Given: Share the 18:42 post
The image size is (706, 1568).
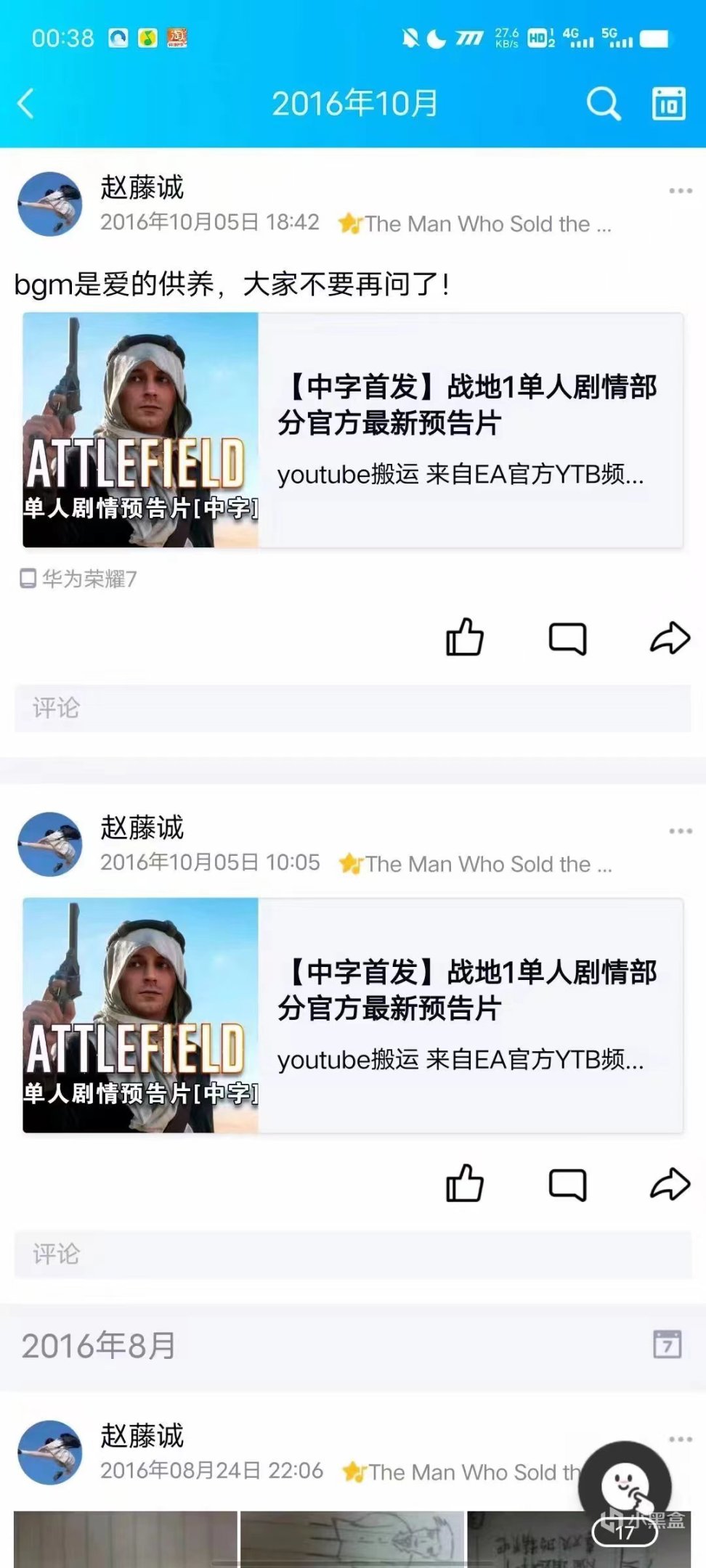Looking at the screenshot, I should tap(670, 638).
